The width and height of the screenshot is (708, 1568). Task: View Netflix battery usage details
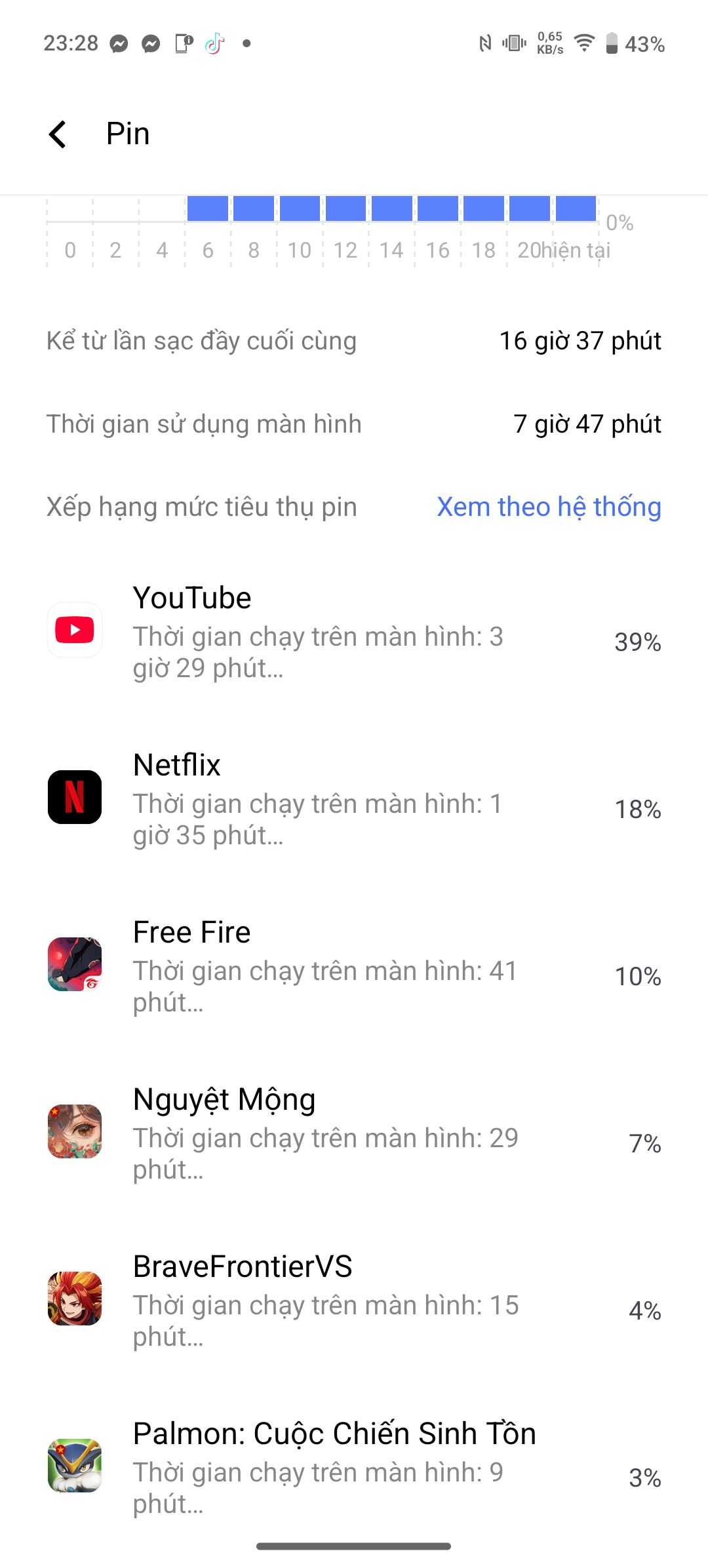click(x=354, y=798)
